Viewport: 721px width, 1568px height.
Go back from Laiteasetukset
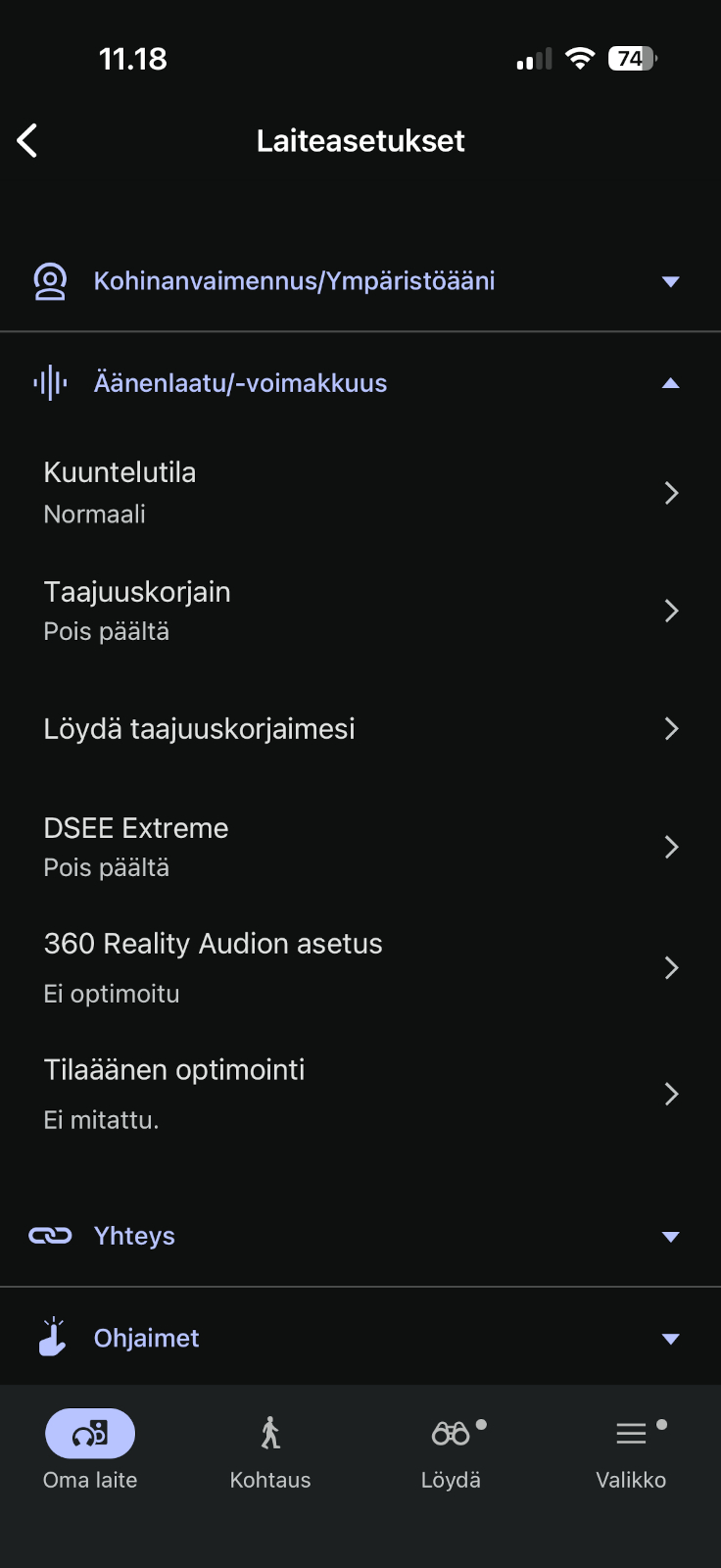point(28,141)
